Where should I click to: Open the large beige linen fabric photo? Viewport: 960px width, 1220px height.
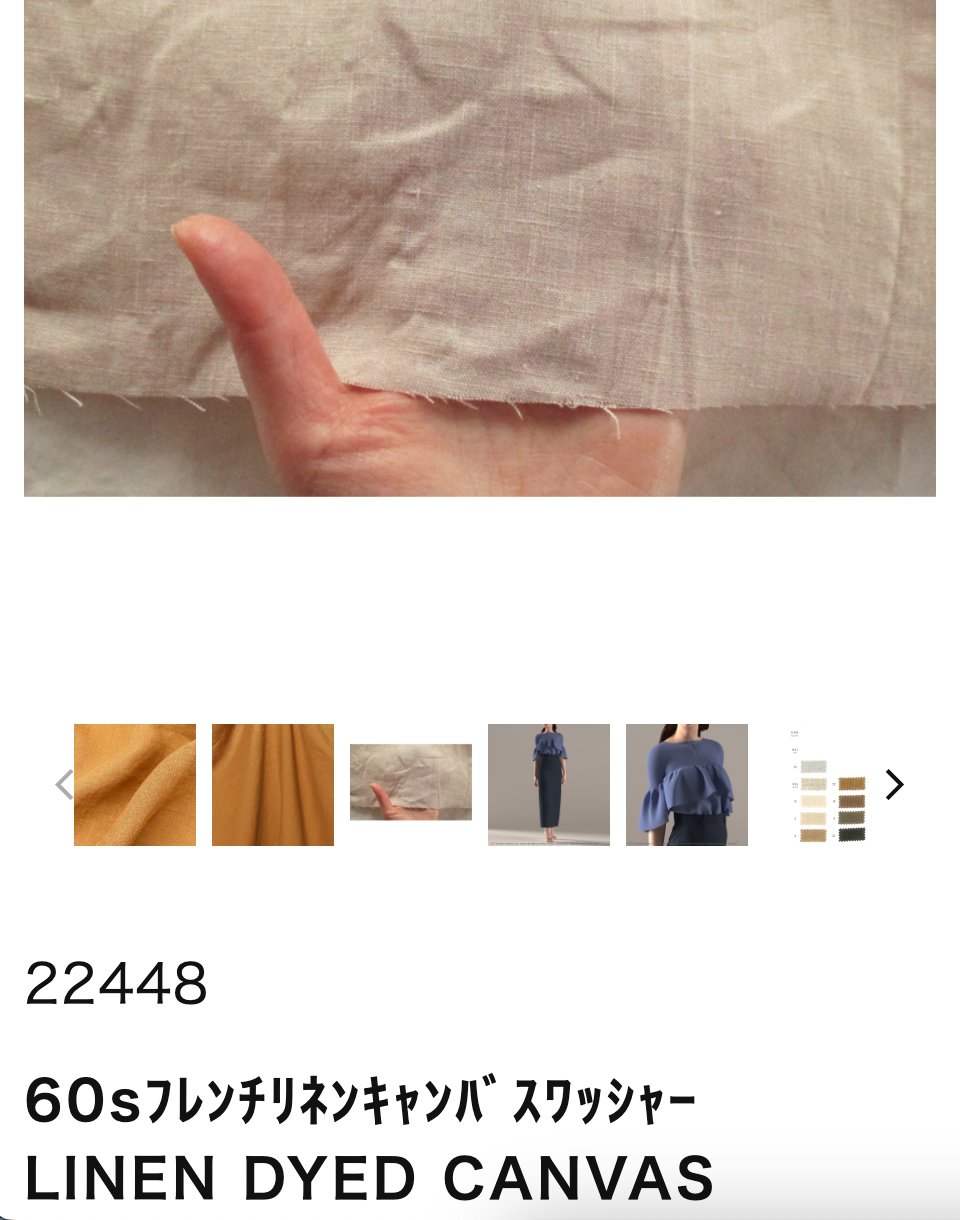(x=480, y=248)
